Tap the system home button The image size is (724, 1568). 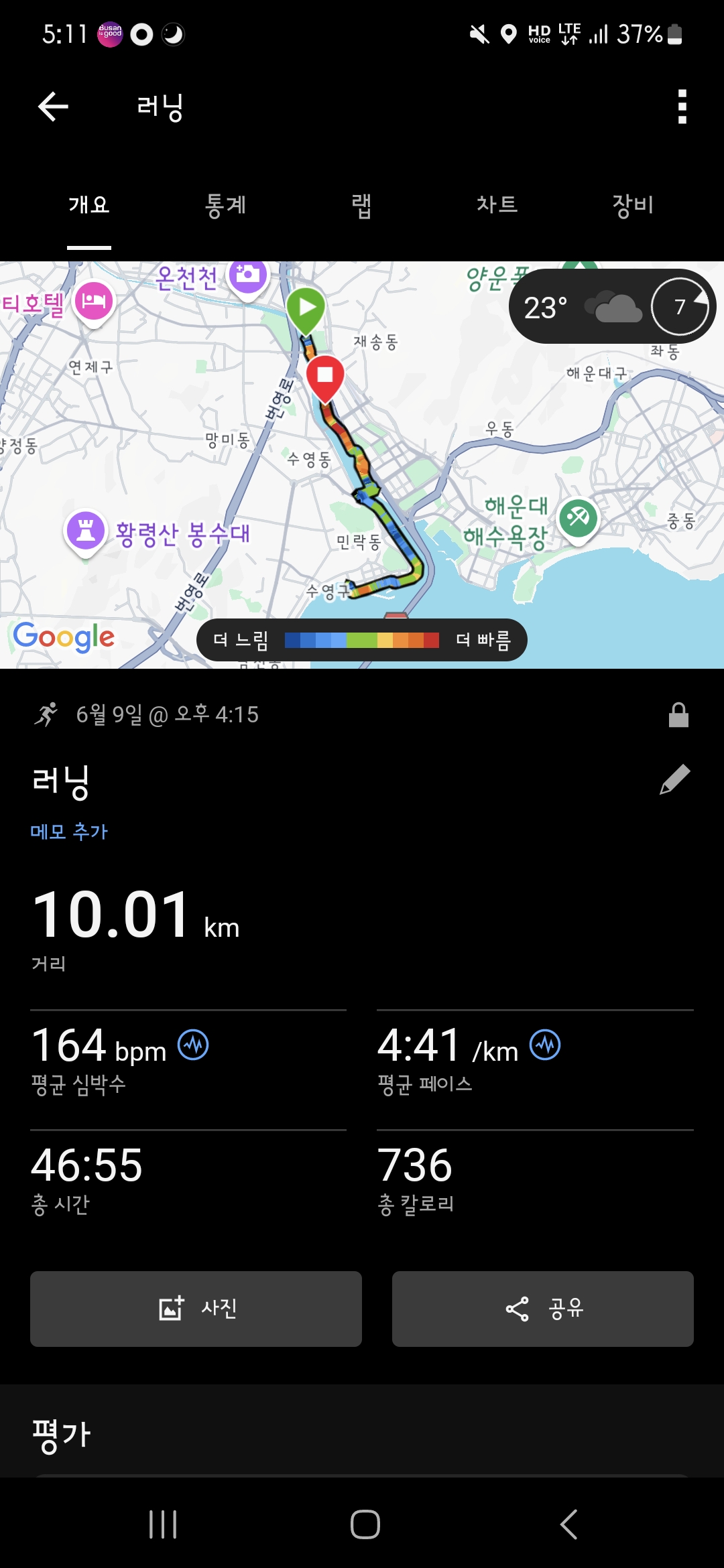pos(365,1524)
